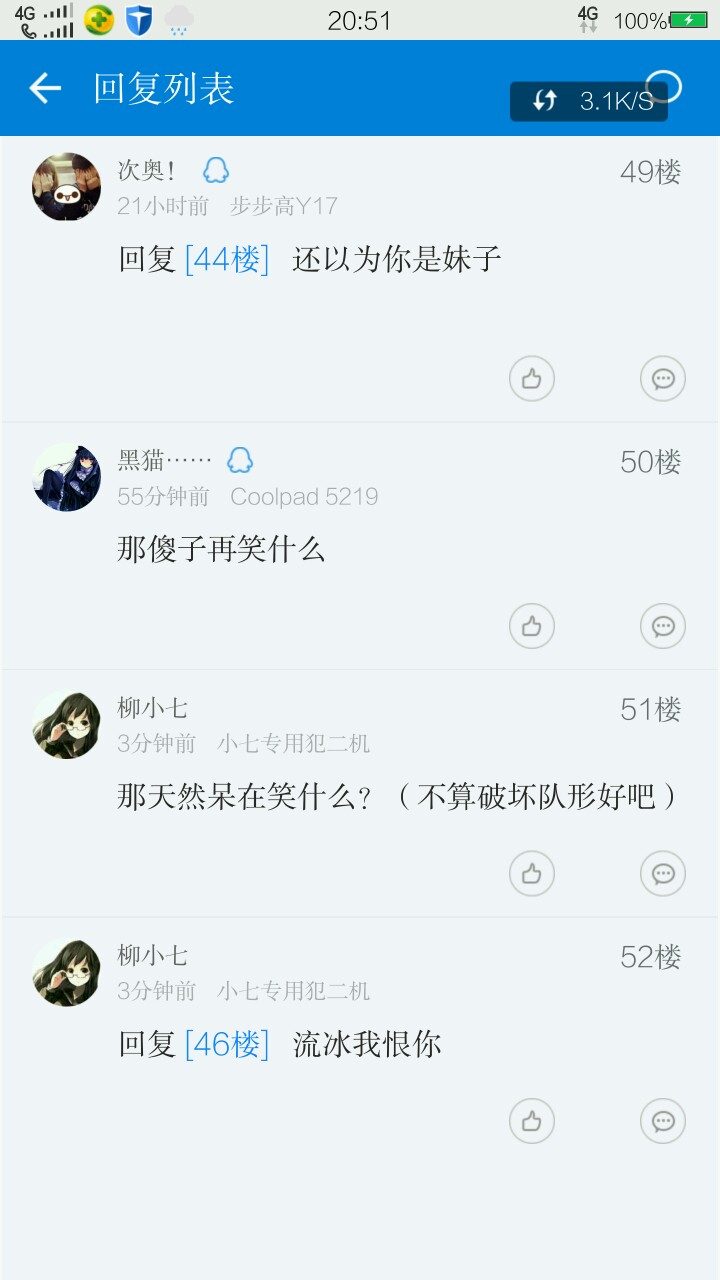Reply to the 52楼 comment
The image size is (720, 1280).
(x=662, y=1121)
